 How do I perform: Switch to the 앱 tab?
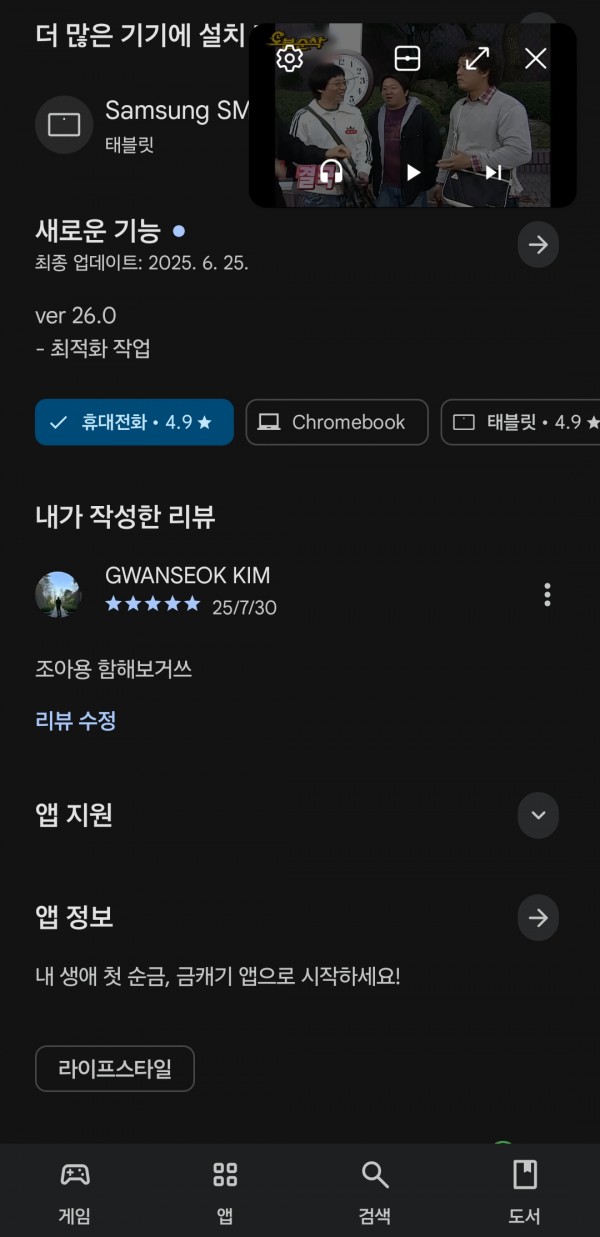point(225,1193)
